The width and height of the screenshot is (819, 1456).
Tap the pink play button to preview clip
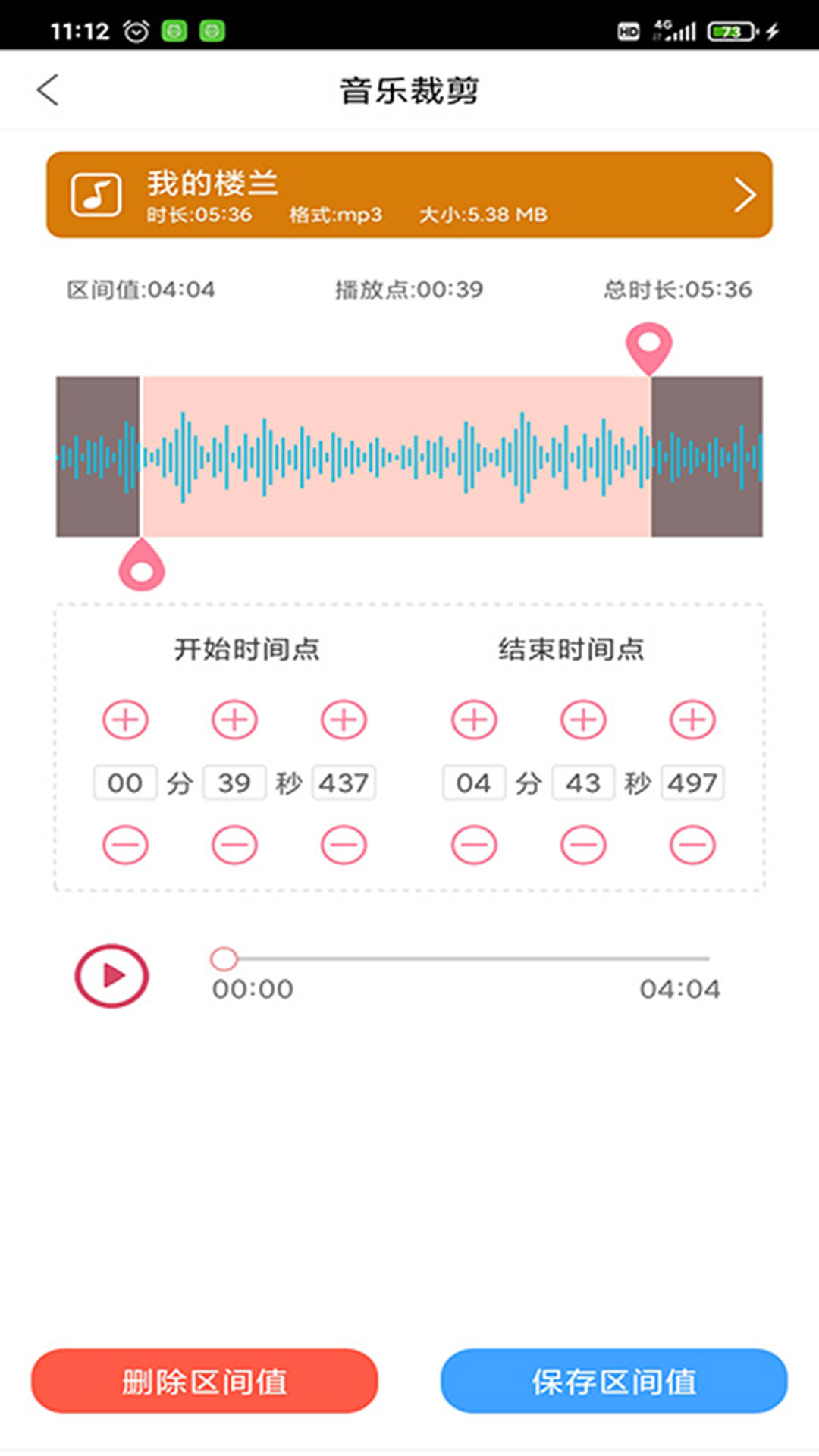[111, 977]
